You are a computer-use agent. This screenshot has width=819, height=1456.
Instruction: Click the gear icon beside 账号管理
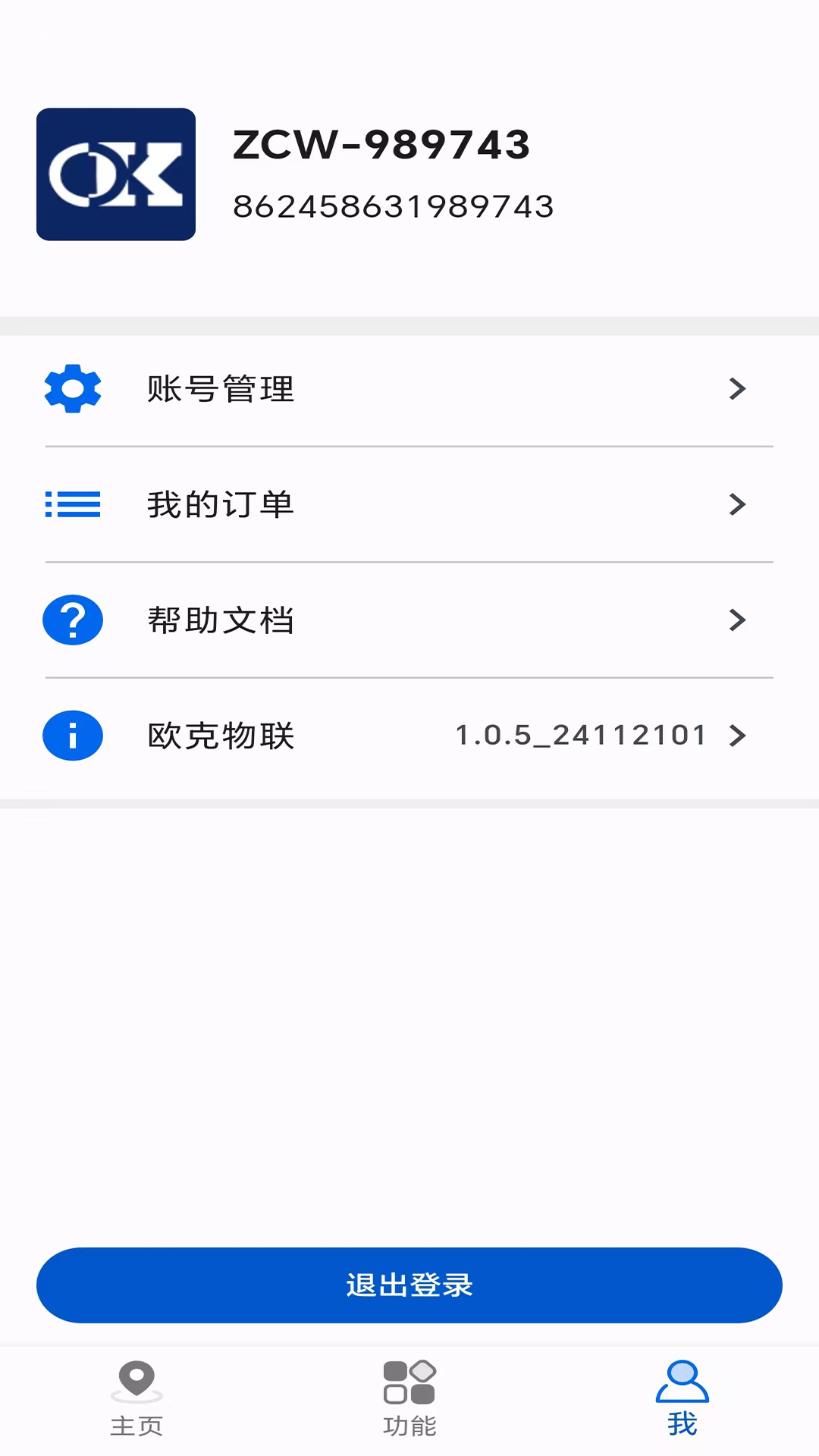(72, 389)
